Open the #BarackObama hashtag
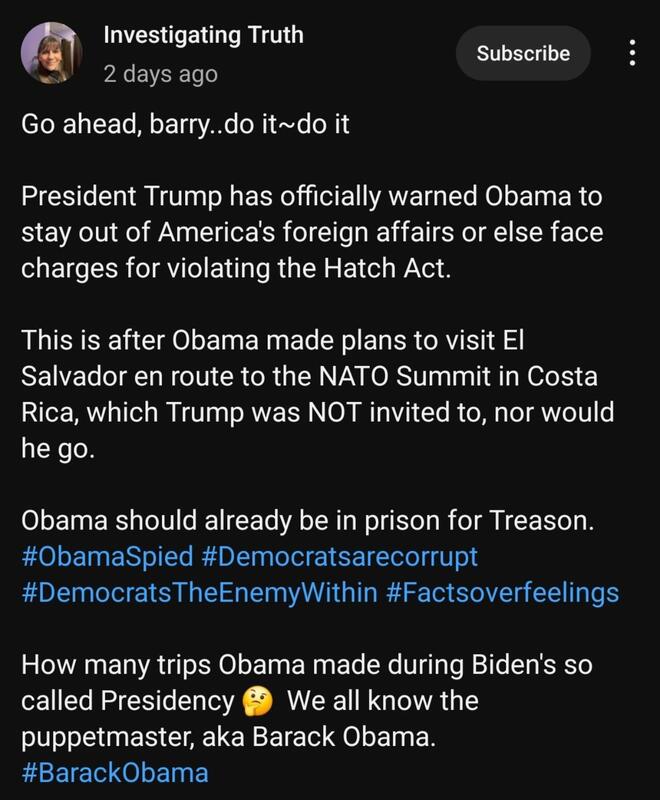The image size is (660, 800). (114, 771)
